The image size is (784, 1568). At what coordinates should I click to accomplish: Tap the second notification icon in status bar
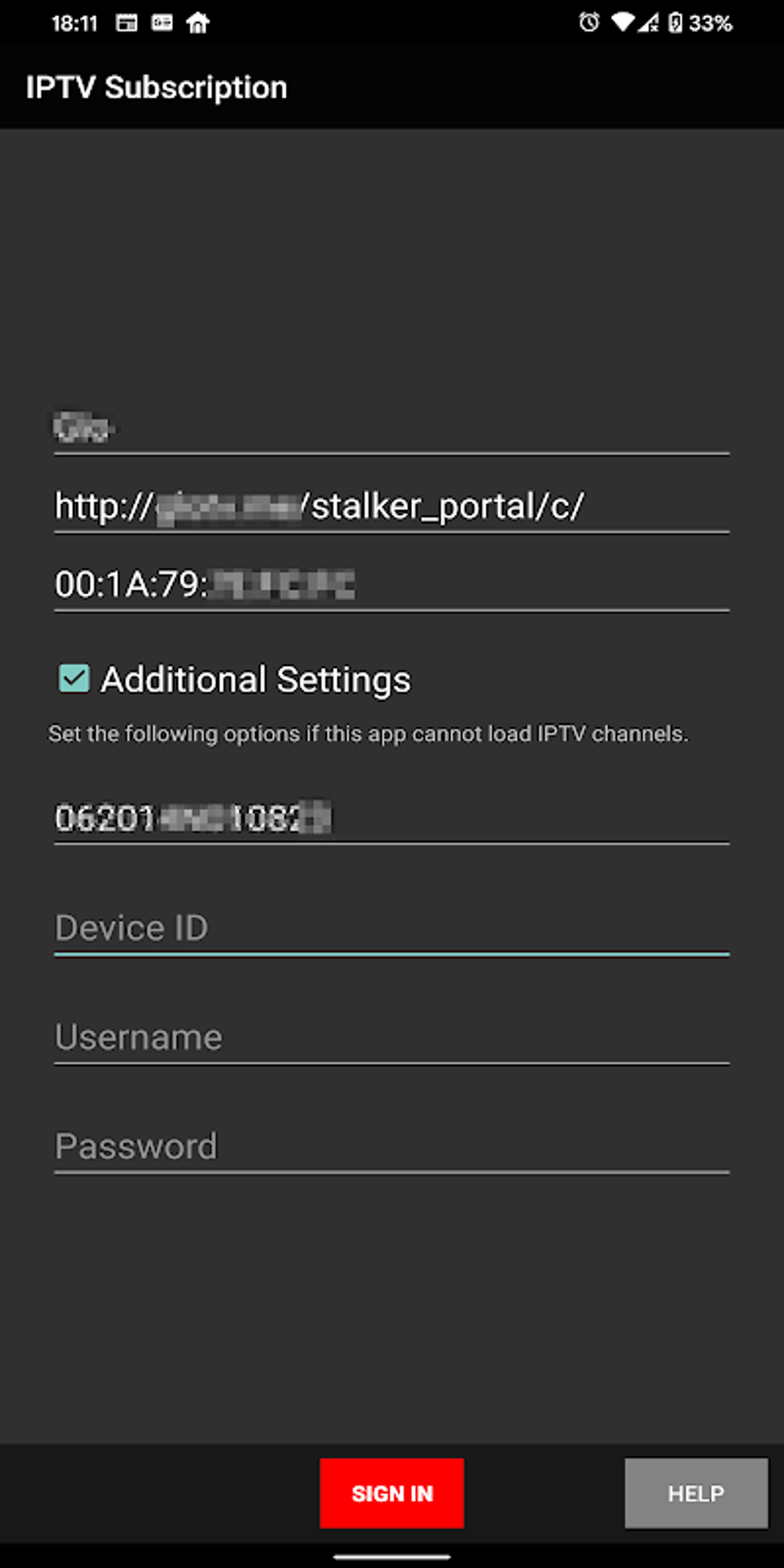(x=161, y=23)
